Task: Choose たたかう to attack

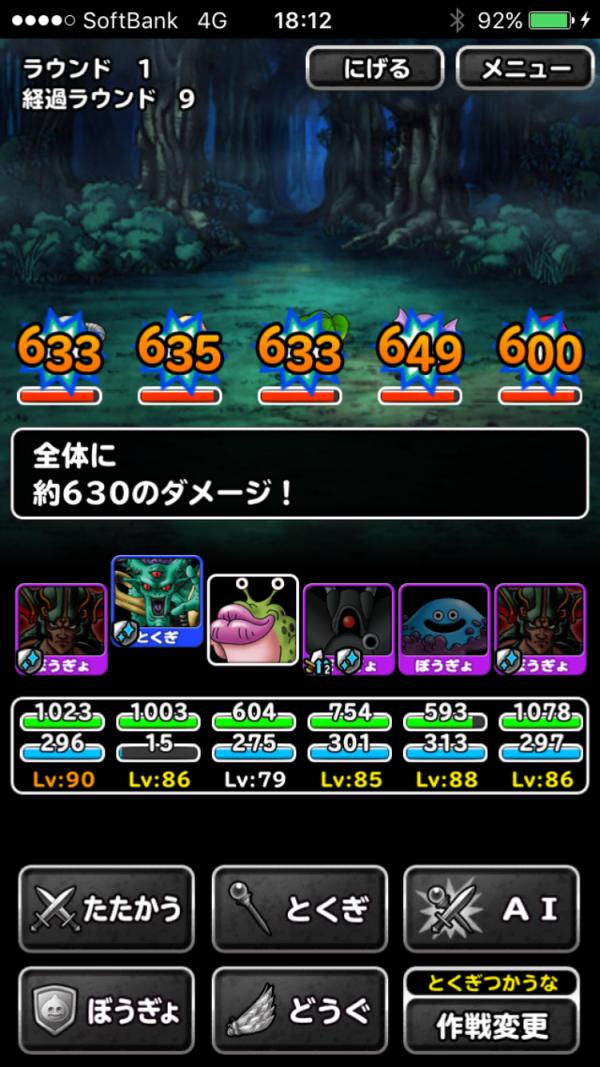Action: [x=106, y=908]
